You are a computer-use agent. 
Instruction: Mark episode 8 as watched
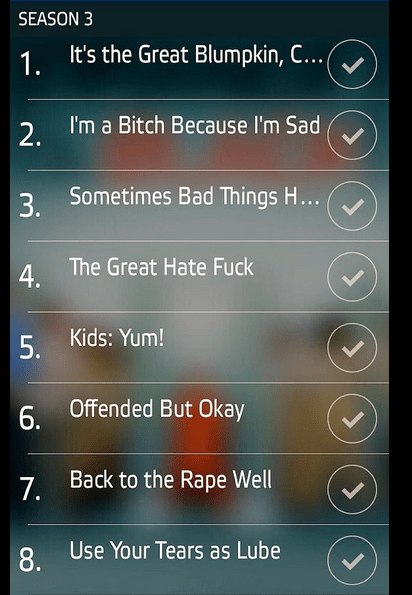pyautogui.click(x=352, y=560)
